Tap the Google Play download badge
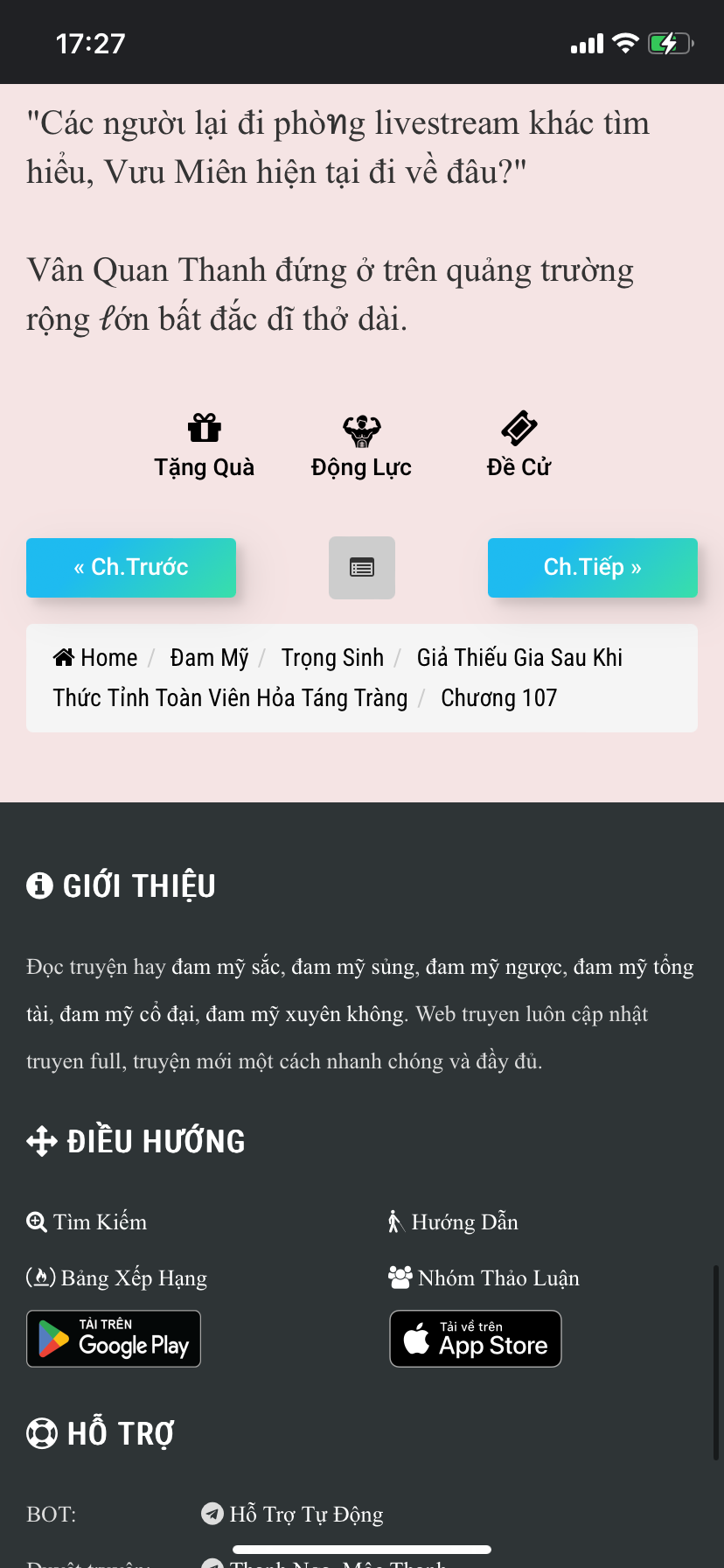724x1568 pixels. 114,1339
